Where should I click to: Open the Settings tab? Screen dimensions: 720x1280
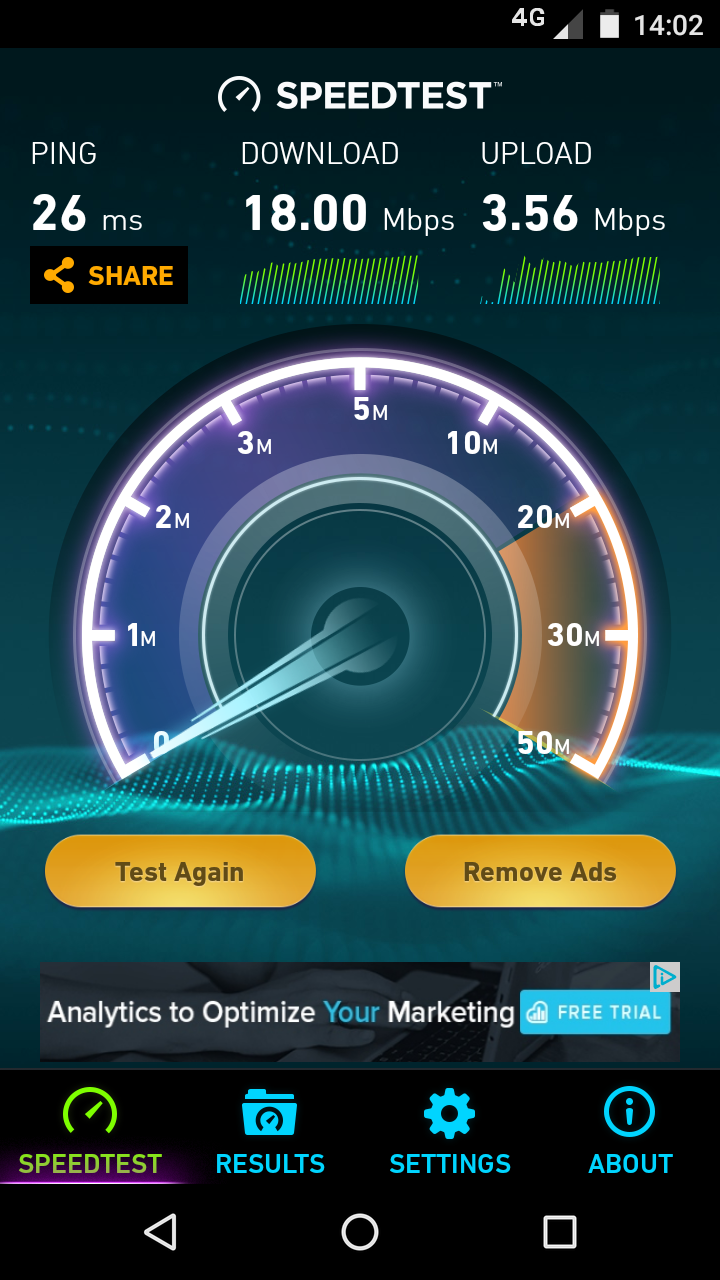(450, 1133)
